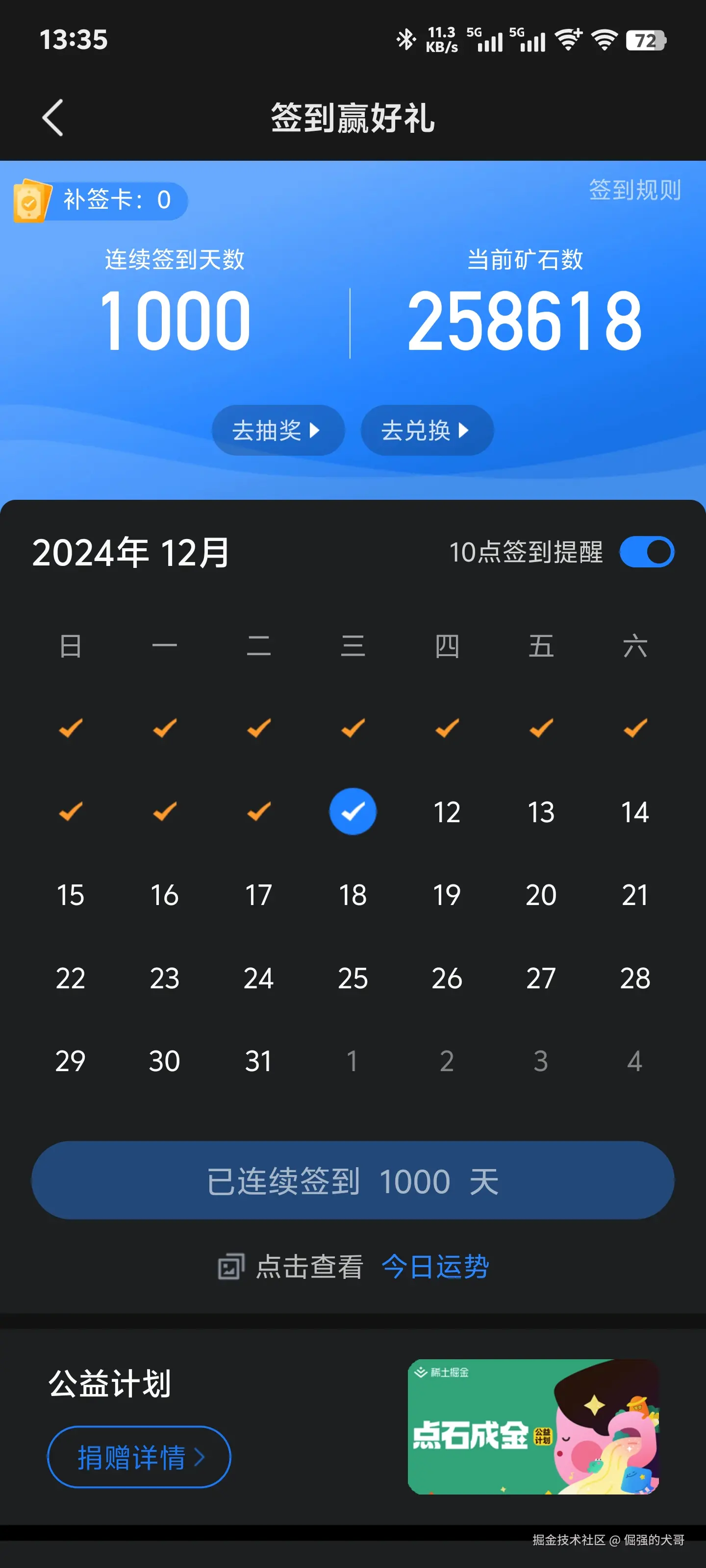The image size is (706, 1568).
Task: Click the Bluetooth icon in the status bar
Action: click(x=404, y=40)
